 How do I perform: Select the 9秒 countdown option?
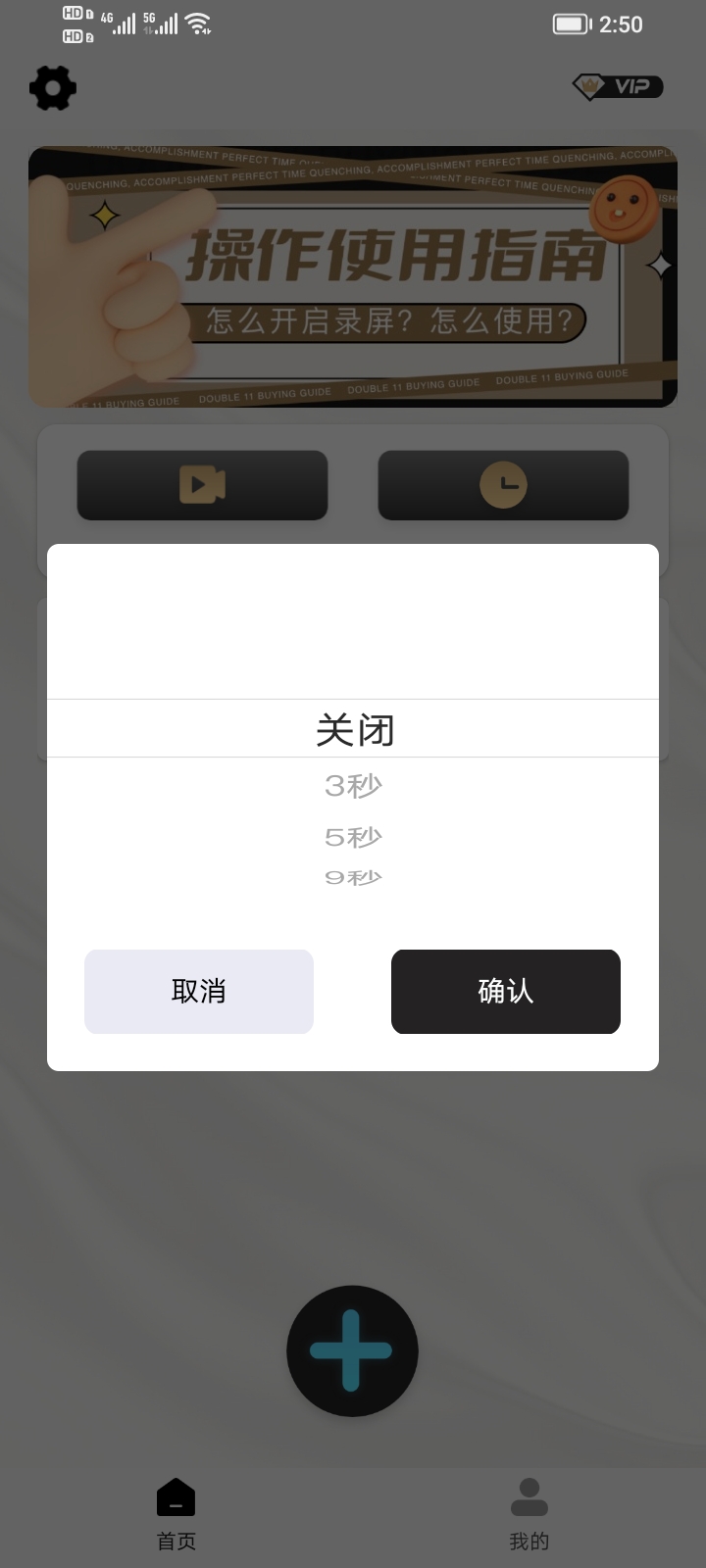(x=353, y=877)
